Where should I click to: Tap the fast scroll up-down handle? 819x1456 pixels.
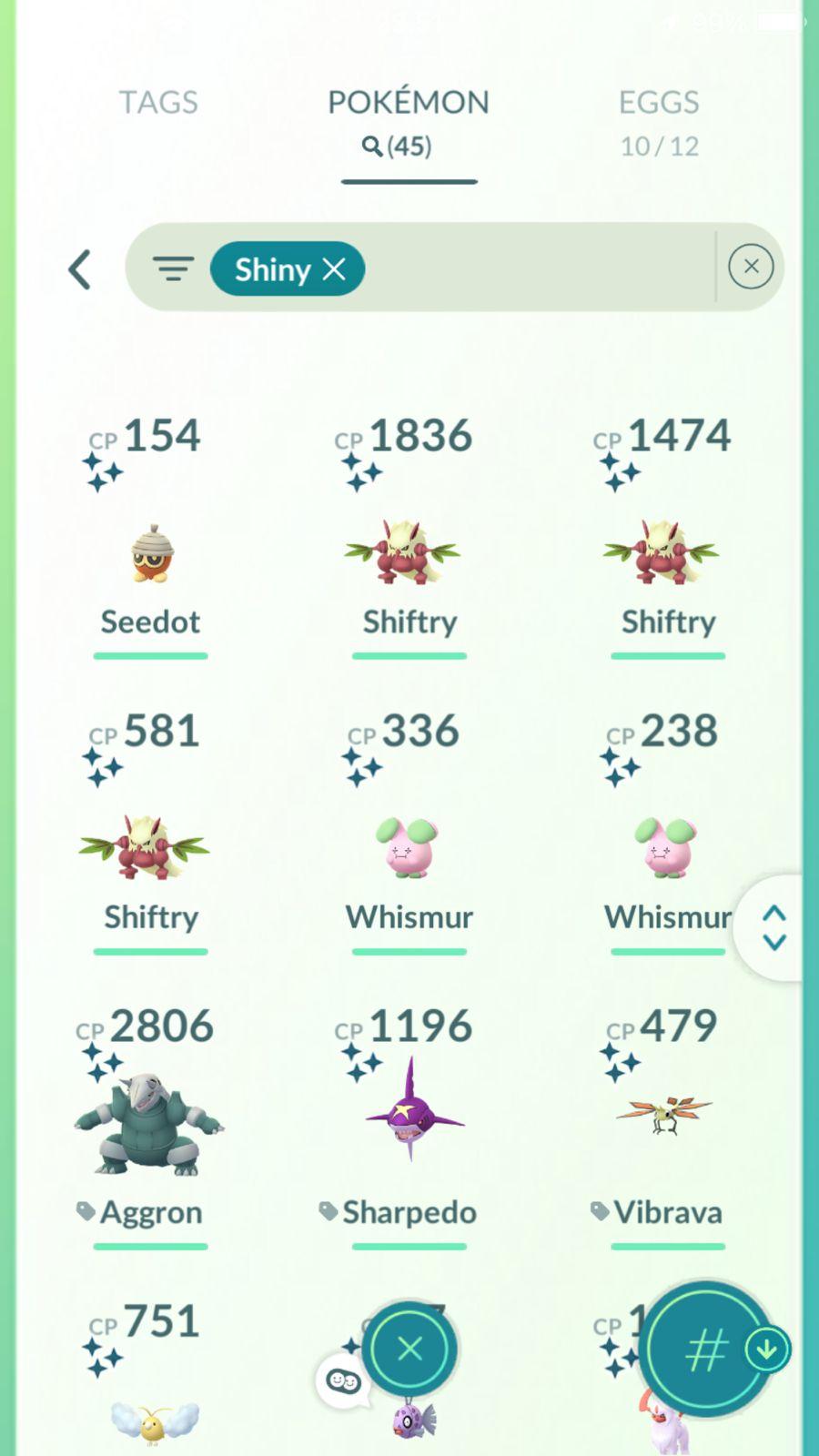pyautogui.click(x=773, y=927)
